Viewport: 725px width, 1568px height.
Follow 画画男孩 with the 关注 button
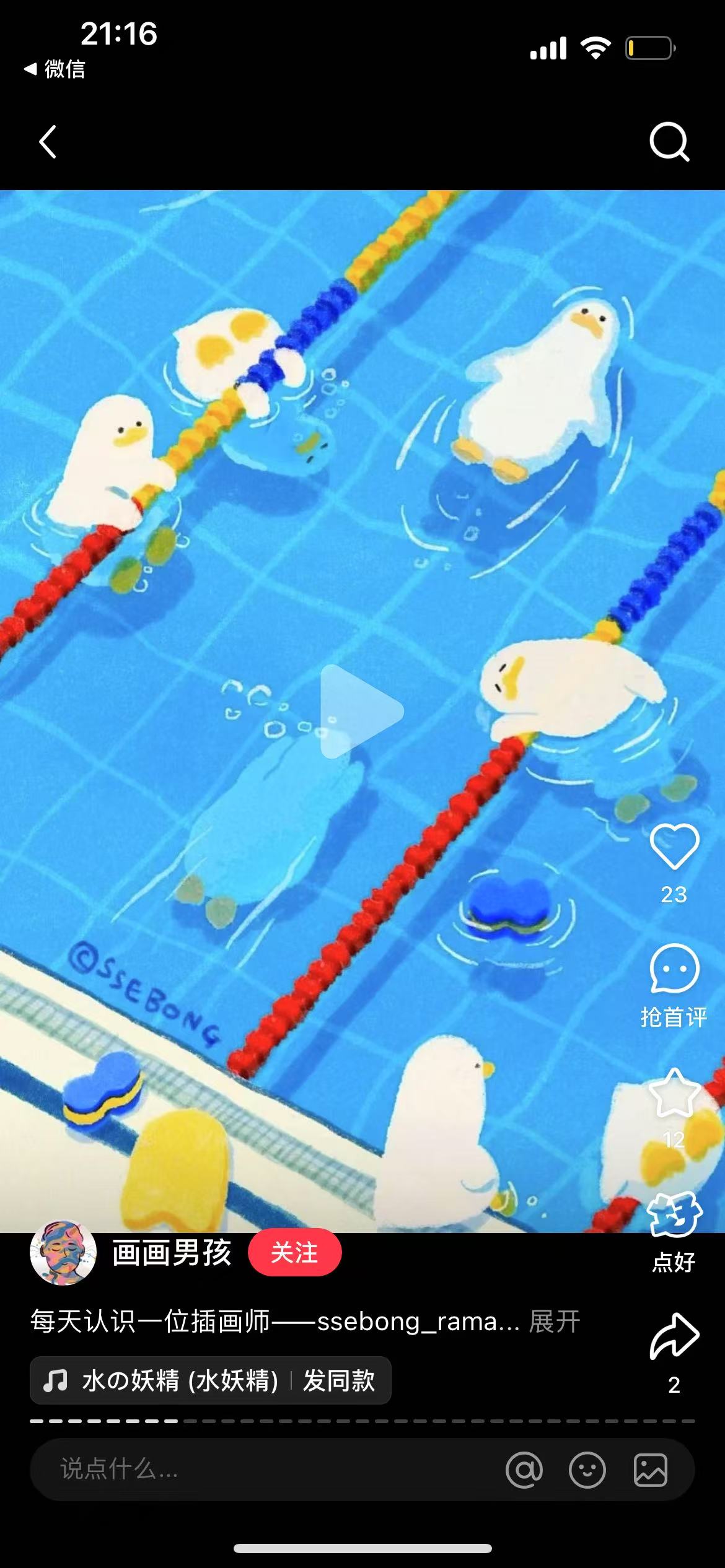tap(294, 1253)
